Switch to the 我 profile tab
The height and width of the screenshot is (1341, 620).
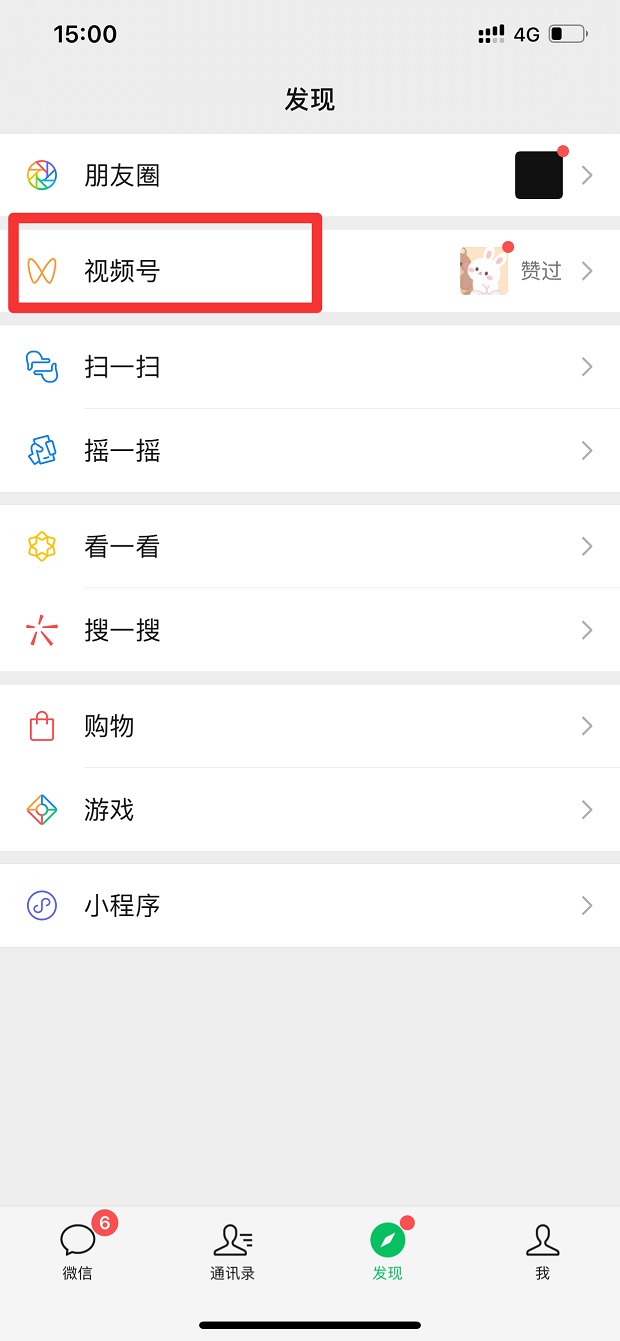542,1251
